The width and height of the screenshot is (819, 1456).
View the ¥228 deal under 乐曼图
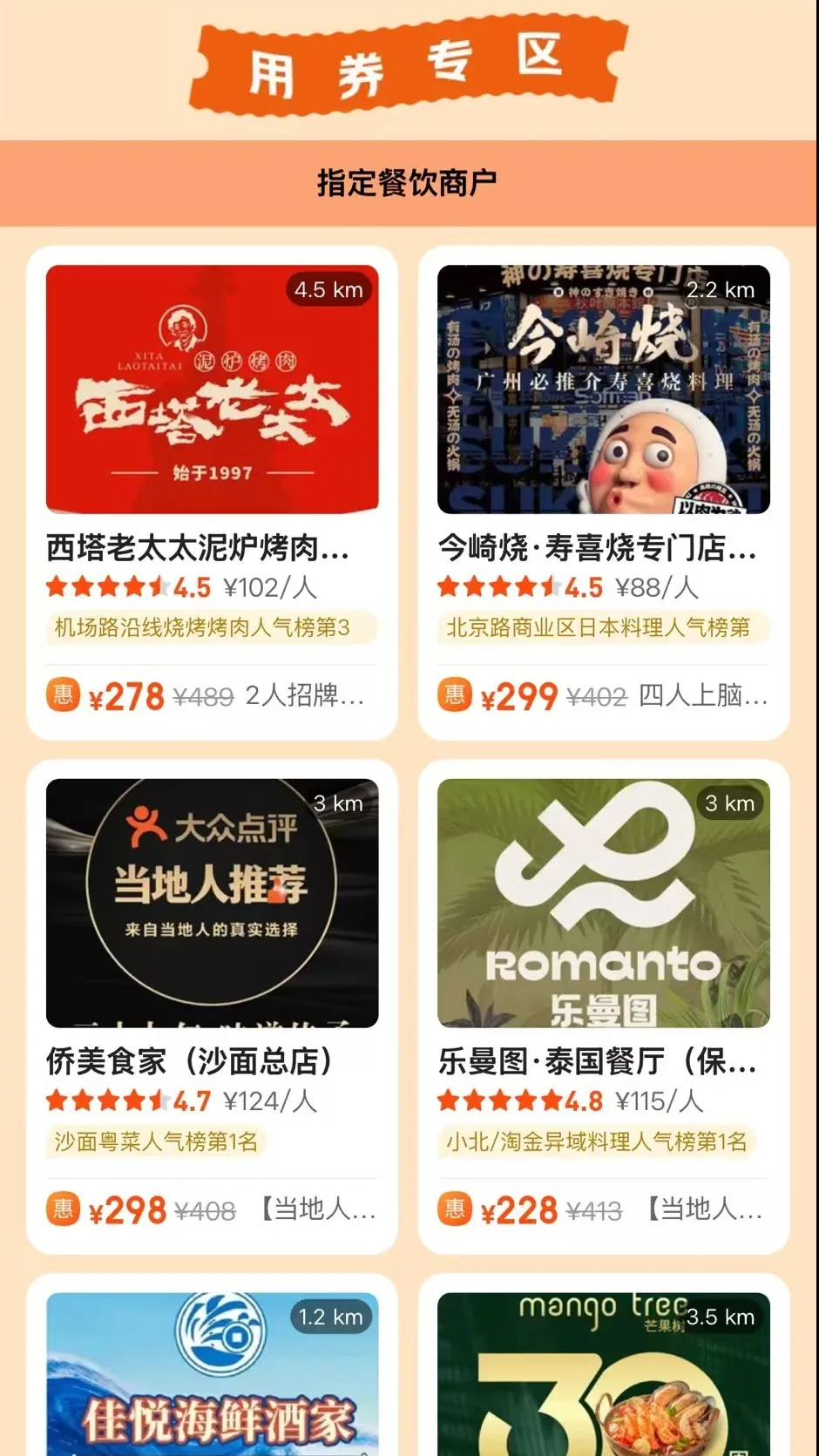click(x=601, y=1210)
